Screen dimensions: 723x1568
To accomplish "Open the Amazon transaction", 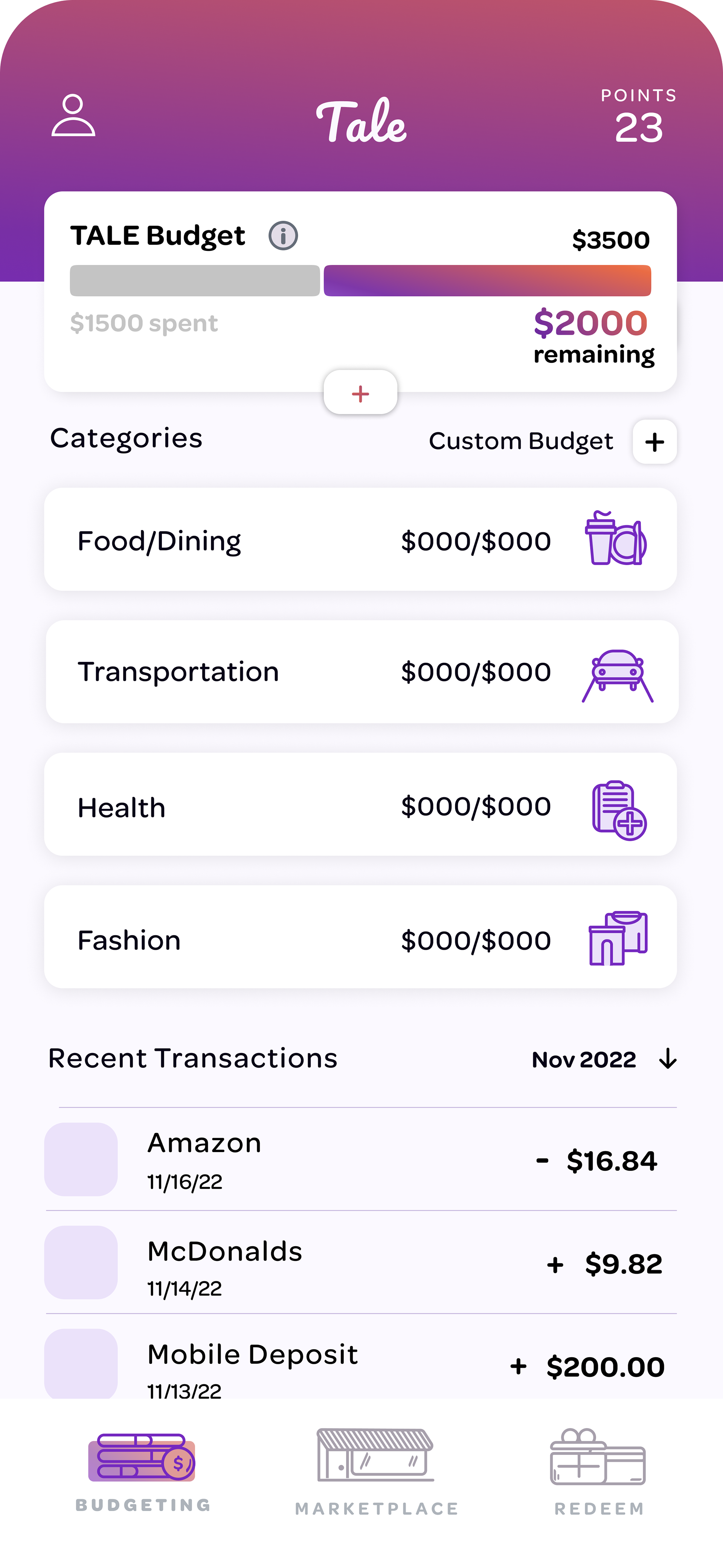I will (x=360, y=1160).
